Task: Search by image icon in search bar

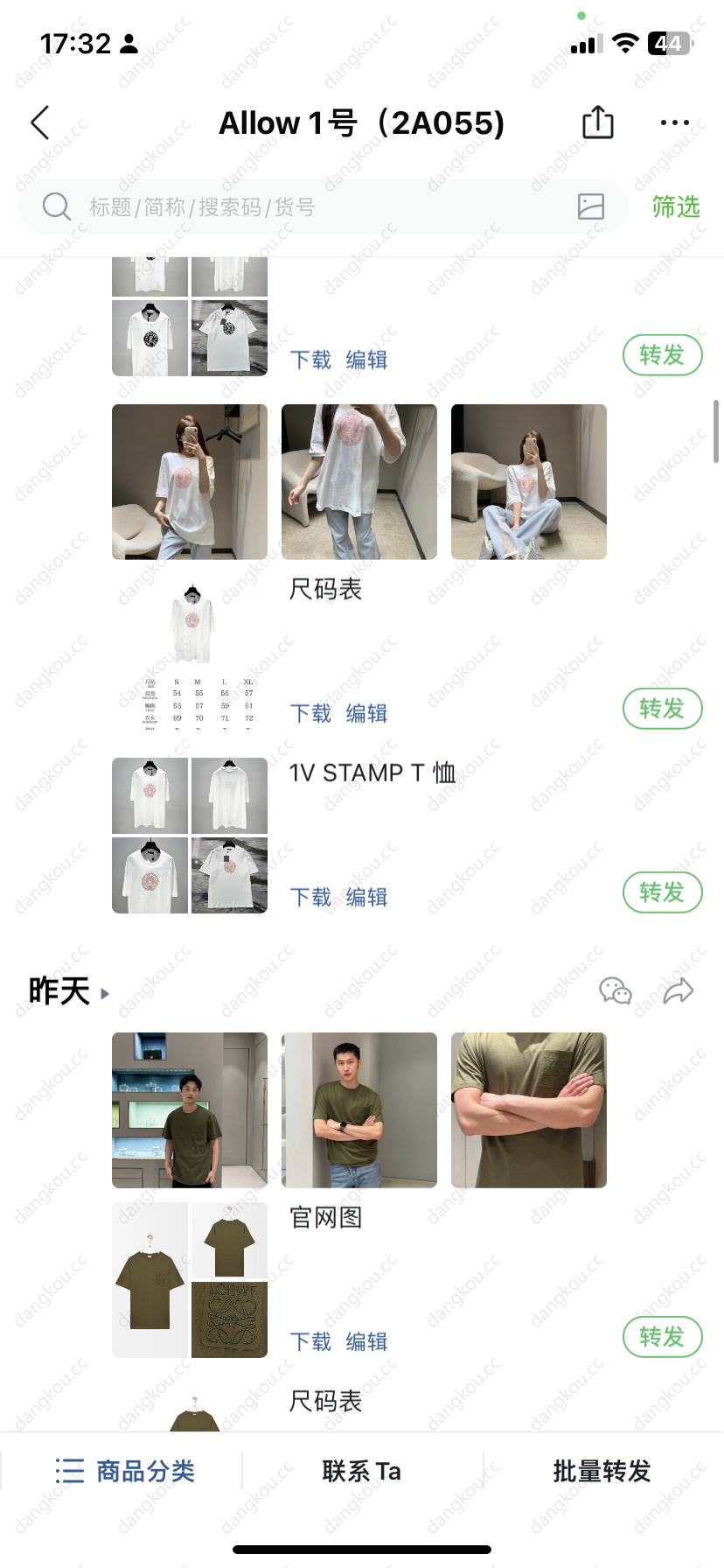Action: click(x=591, y=206)
